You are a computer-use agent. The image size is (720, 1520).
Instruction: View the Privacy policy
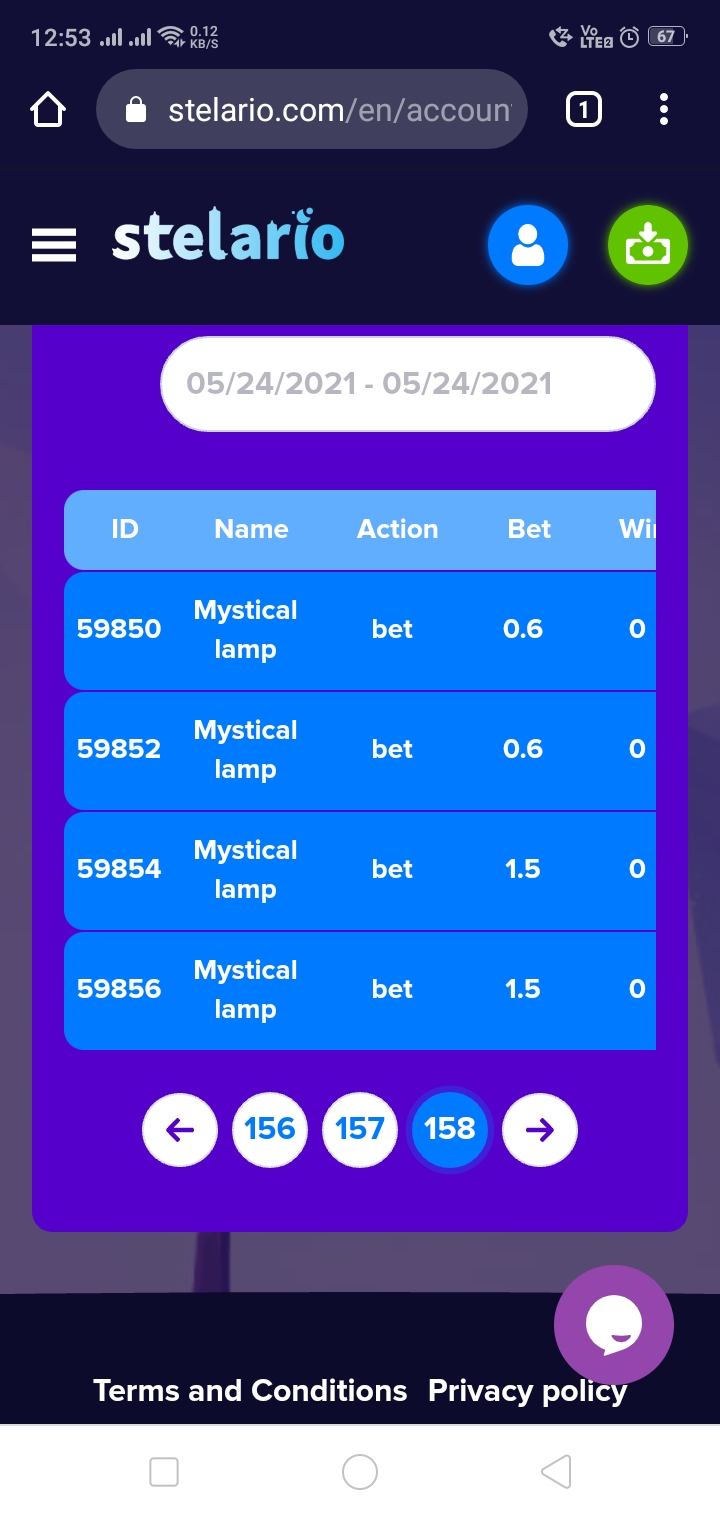pos(527,1391)
